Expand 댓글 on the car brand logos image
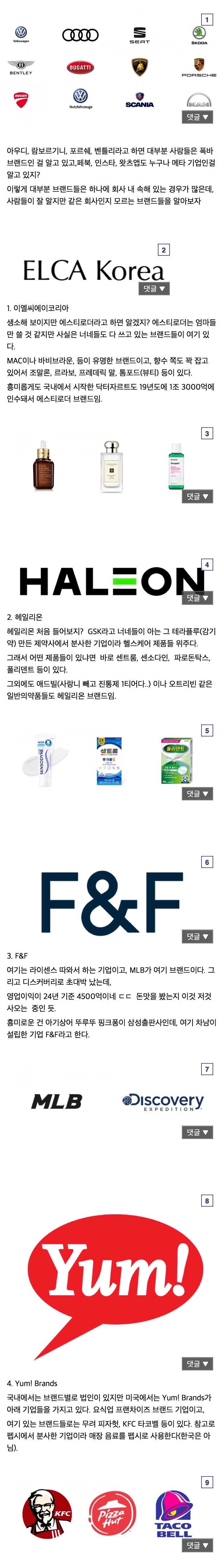This screenshot has width=224, height=1568. point(198,117)
